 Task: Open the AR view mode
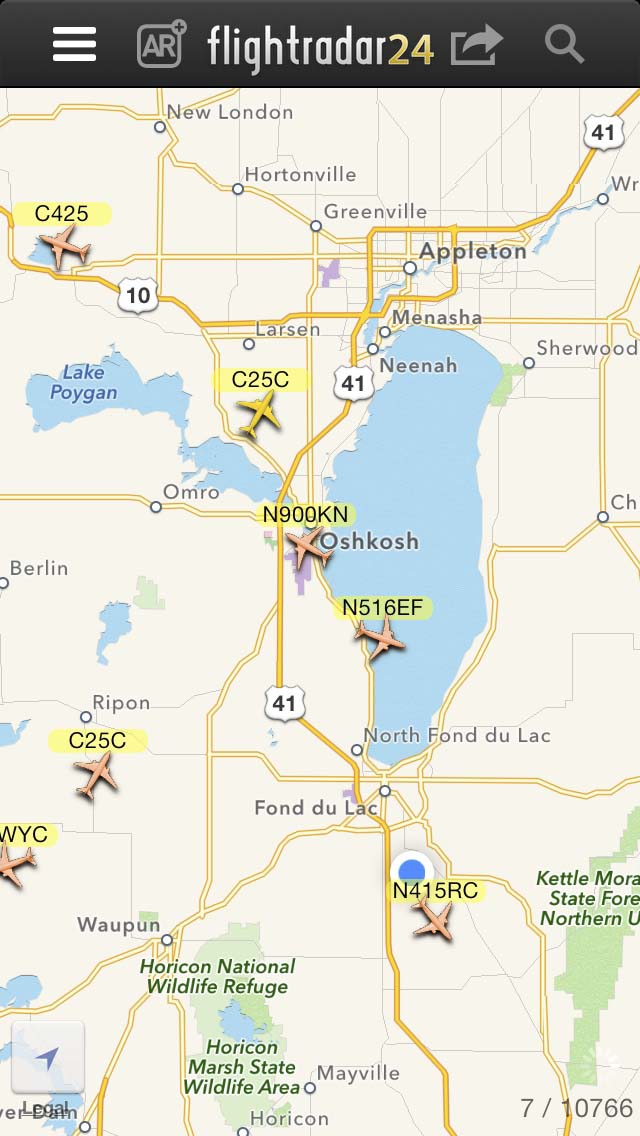point(162,45)
